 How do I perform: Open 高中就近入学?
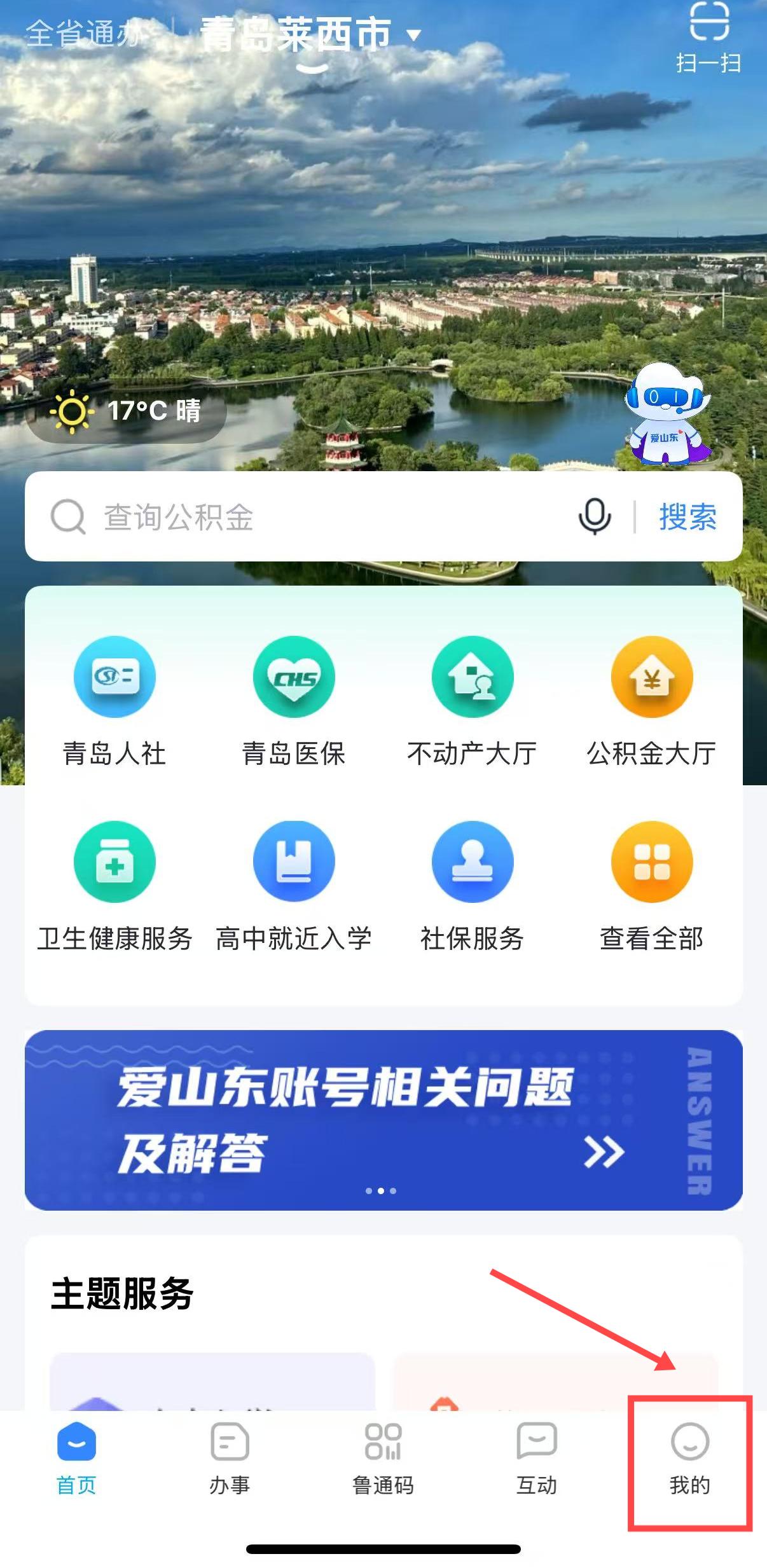pos(294,885)
